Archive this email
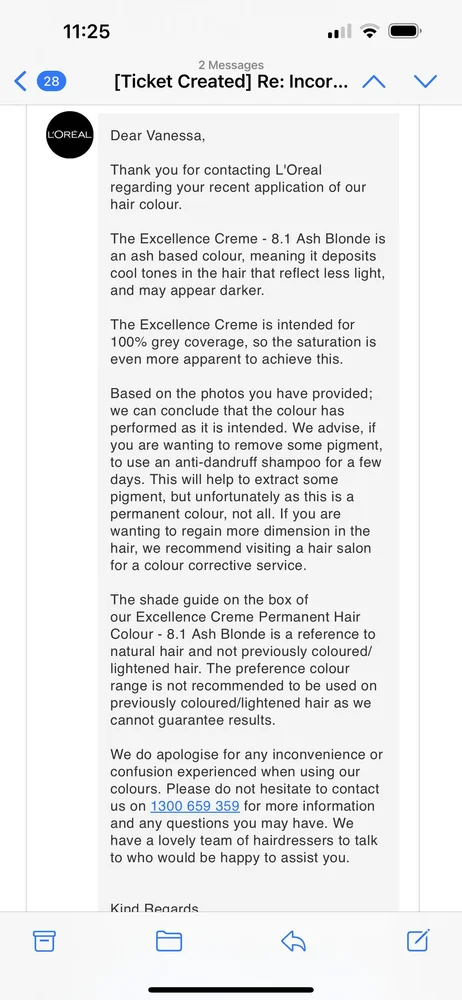Image resolution: width=462 pixels, height=1000 pixels. [44, 941]
